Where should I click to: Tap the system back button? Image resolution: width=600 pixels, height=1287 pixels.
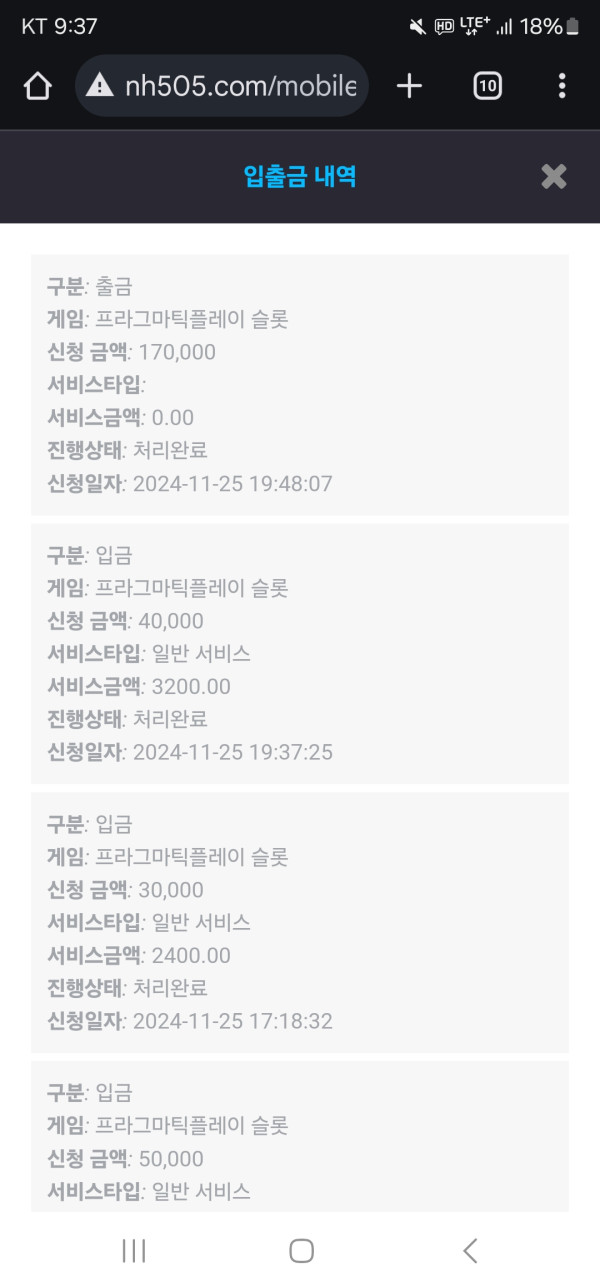[470, 1250]
